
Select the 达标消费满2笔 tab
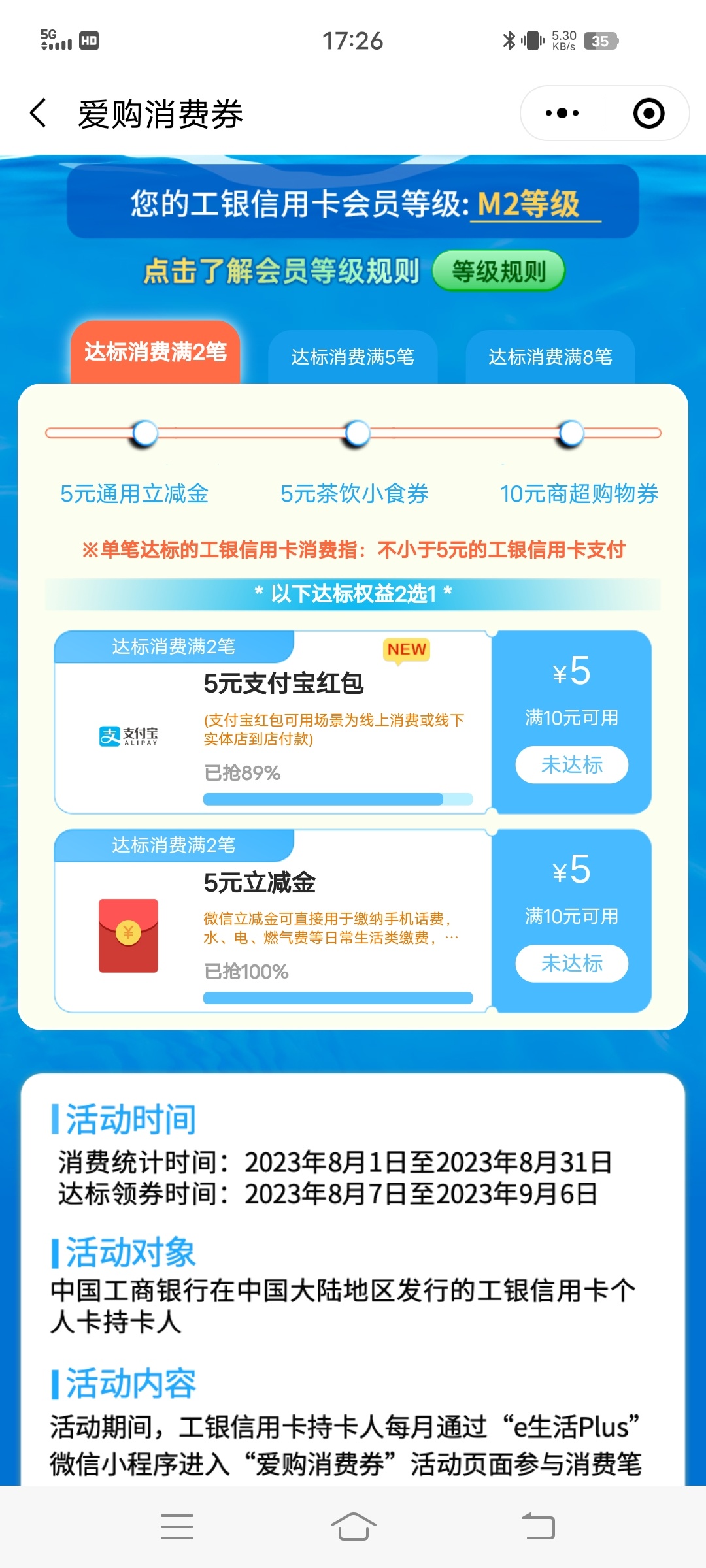tap(156, 353)
